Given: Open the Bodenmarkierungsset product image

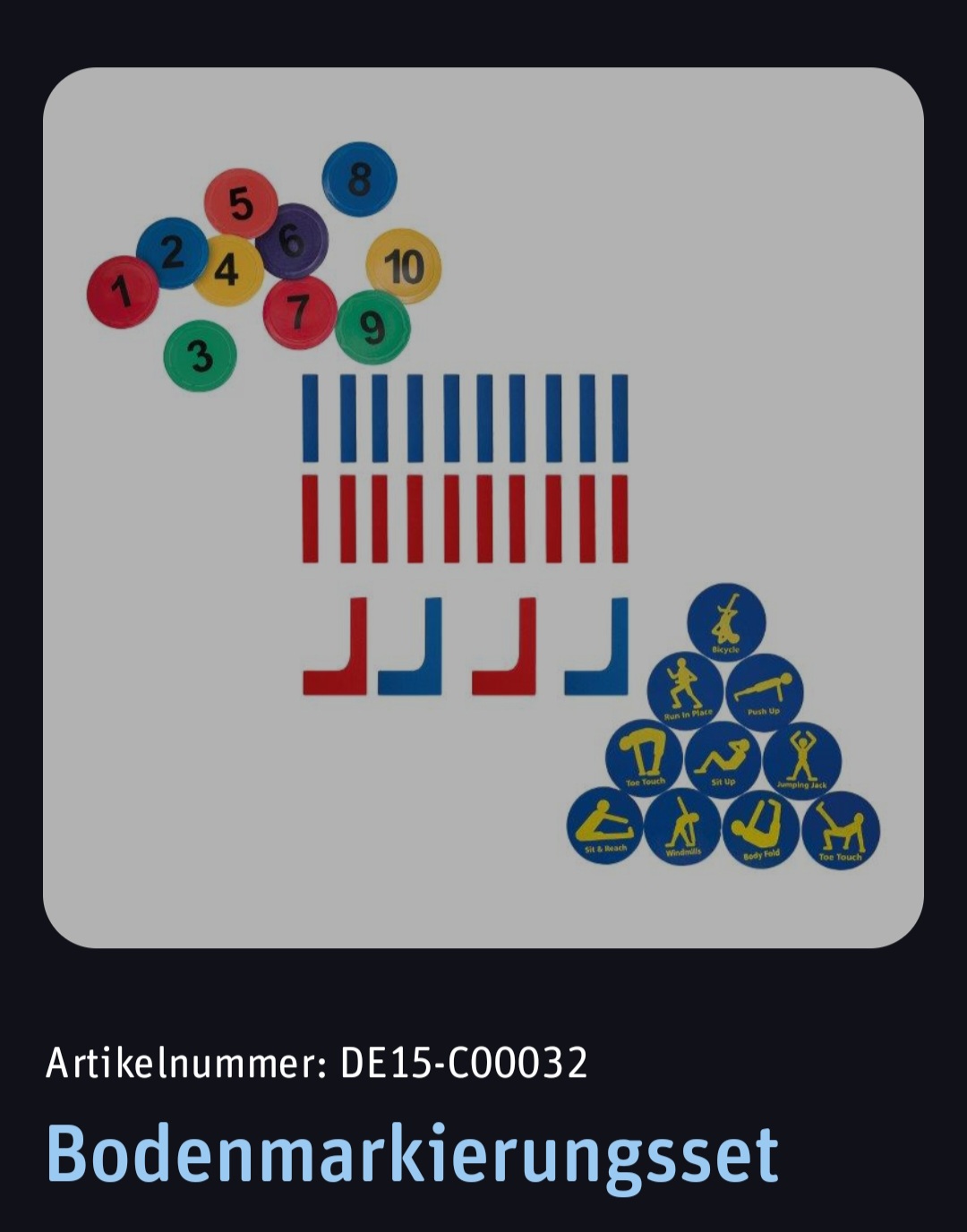Looking at the screenshot, I should [483, 508].
